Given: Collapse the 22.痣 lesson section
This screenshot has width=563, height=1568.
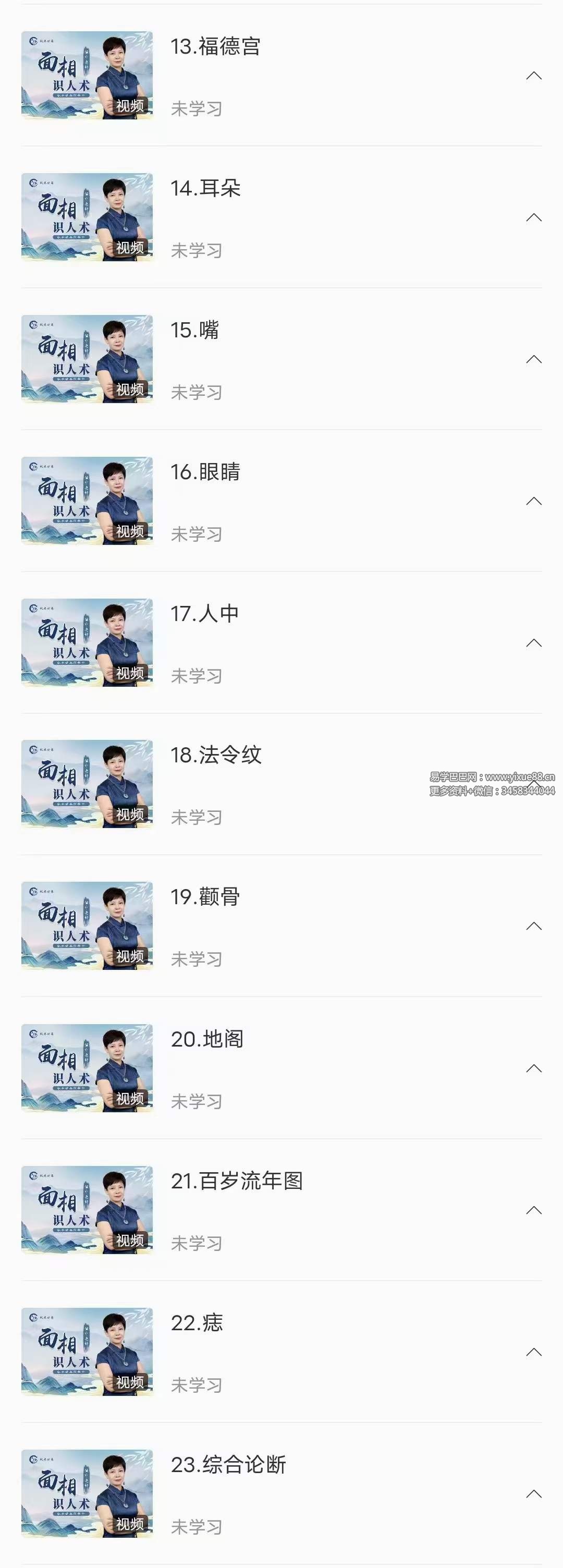Looking at the screenshot, I should click(x=534, y=1351).
